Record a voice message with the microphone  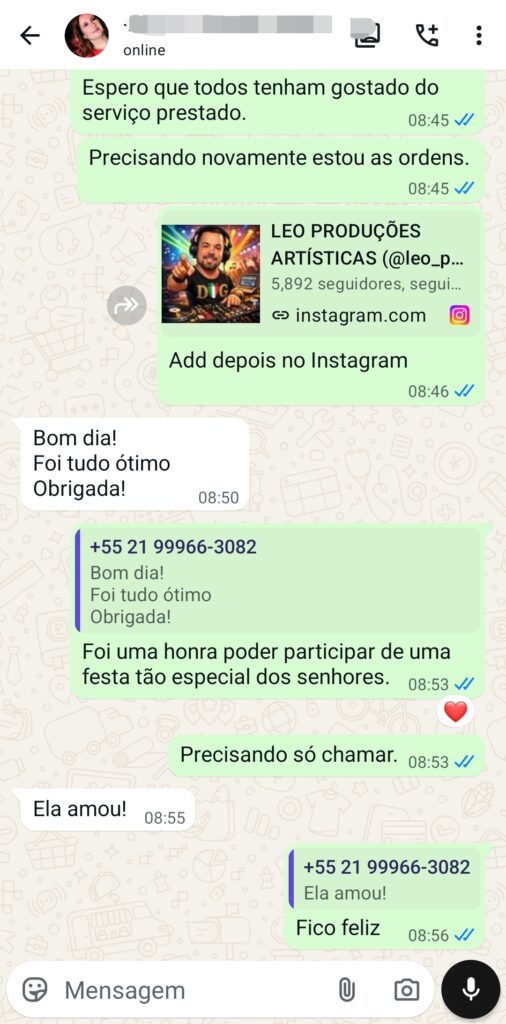471,990
